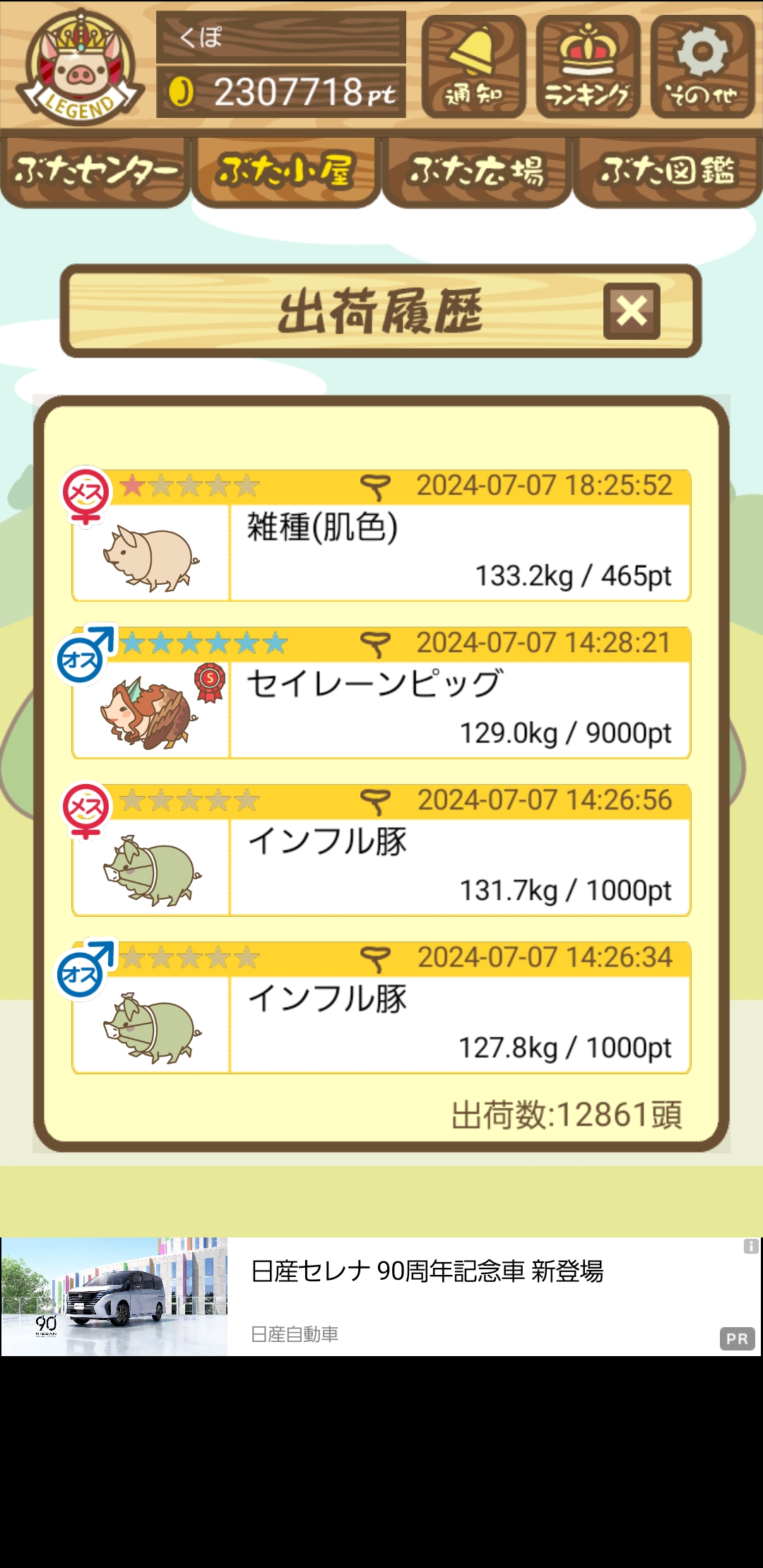Tap the ad info icon
The image size is (763, 1568).
click(x=751, y=1247)
